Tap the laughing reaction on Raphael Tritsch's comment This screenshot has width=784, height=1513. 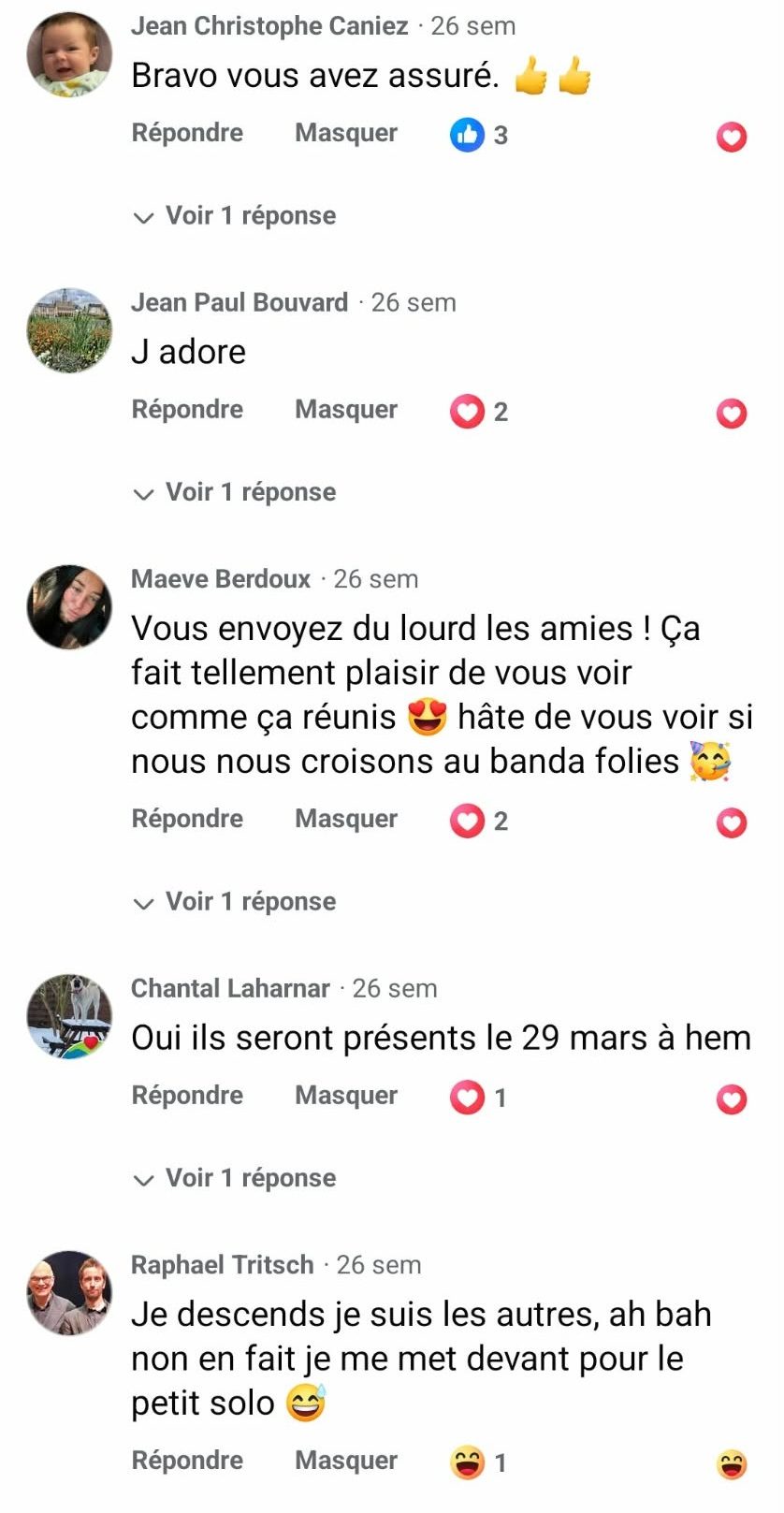tap(732, 1464)
